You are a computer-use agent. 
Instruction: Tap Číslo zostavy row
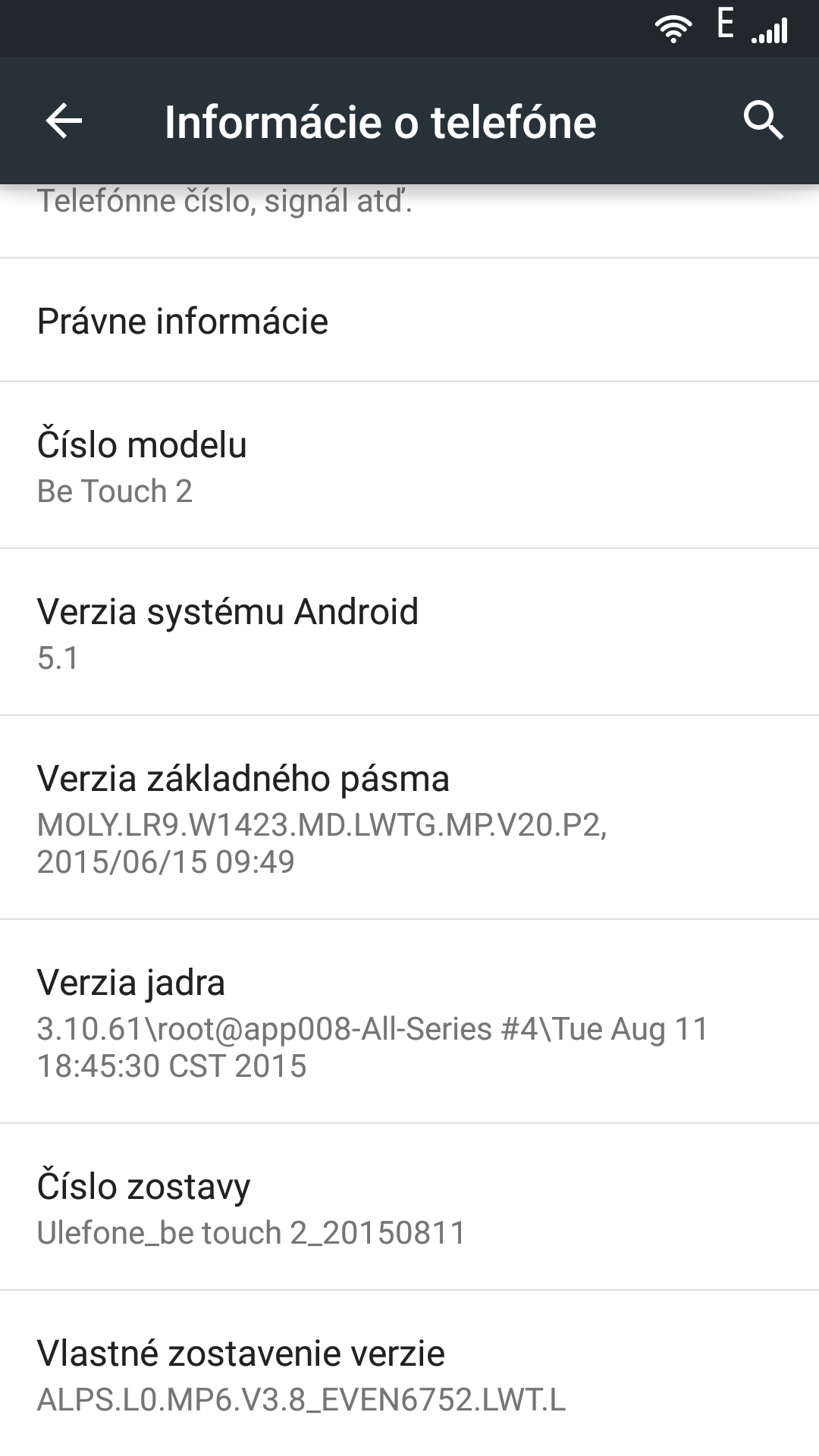click(x=409, y=1207)
